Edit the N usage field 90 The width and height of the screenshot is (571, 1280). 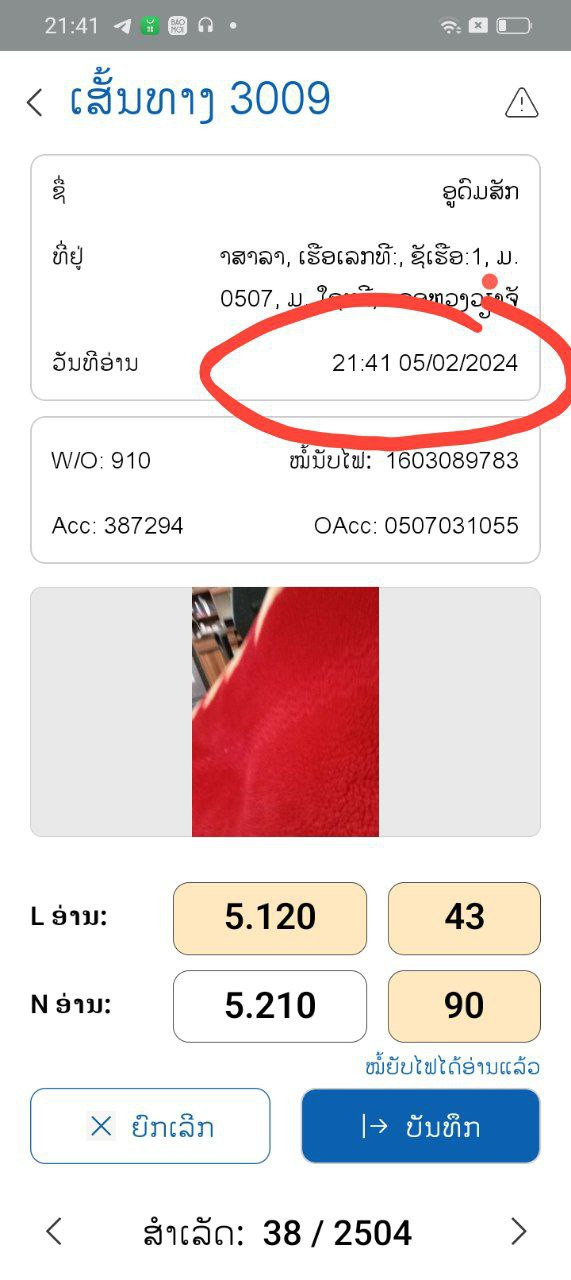[464, 1006]
